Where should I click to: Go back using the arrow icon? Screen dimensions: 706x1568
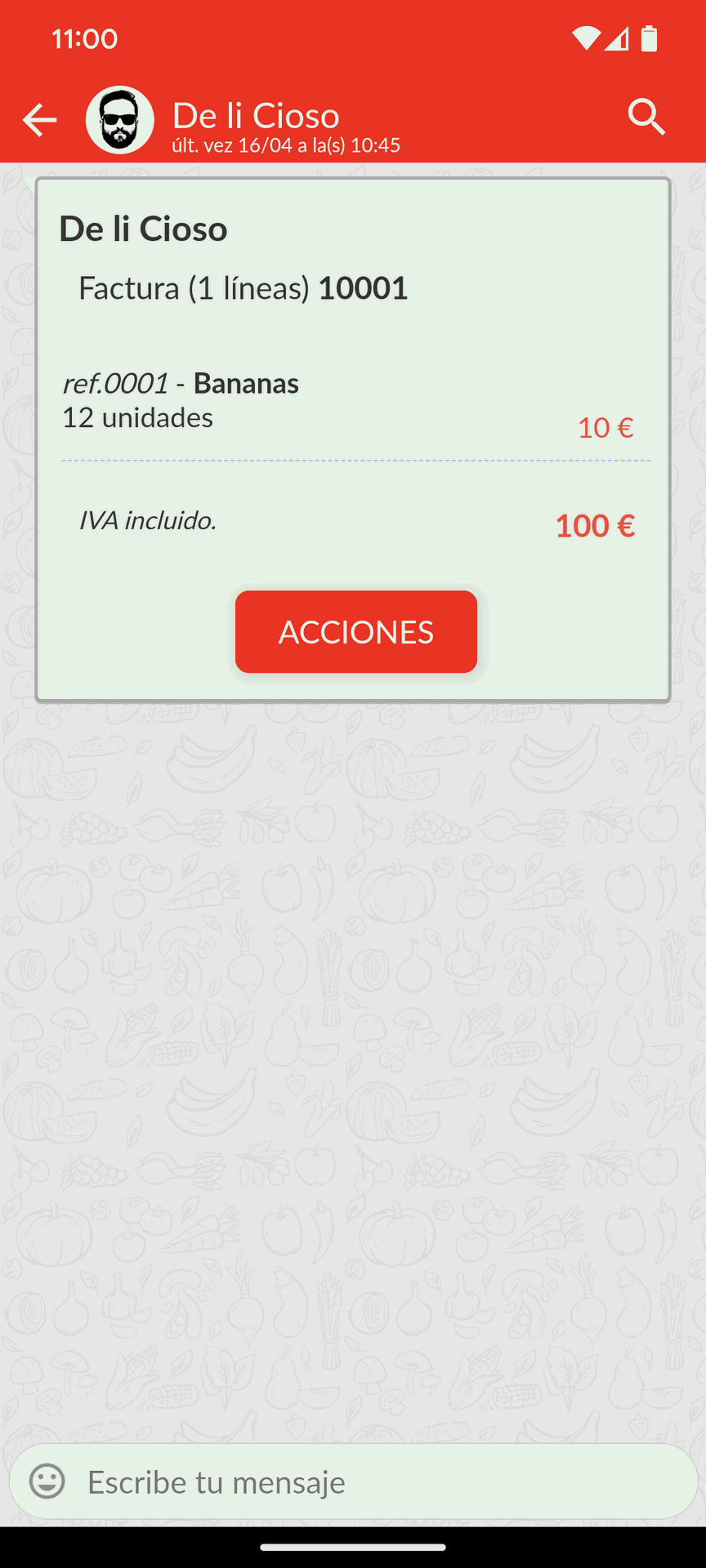point(39,120)
